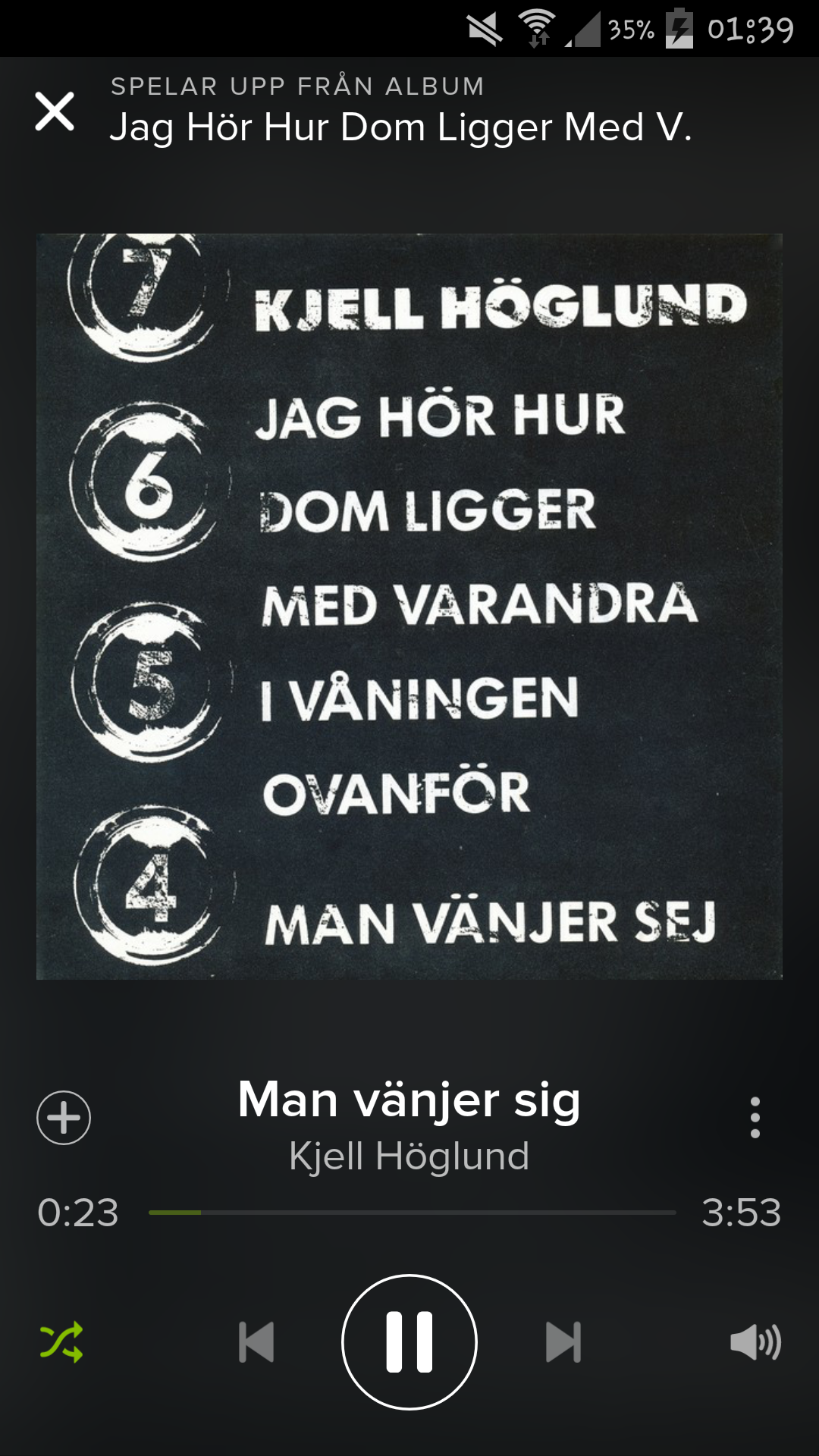Viewport: 819px width, 1456px height.
Task: Toggle shuffle mode off
Action: (x=61, y=1341)
